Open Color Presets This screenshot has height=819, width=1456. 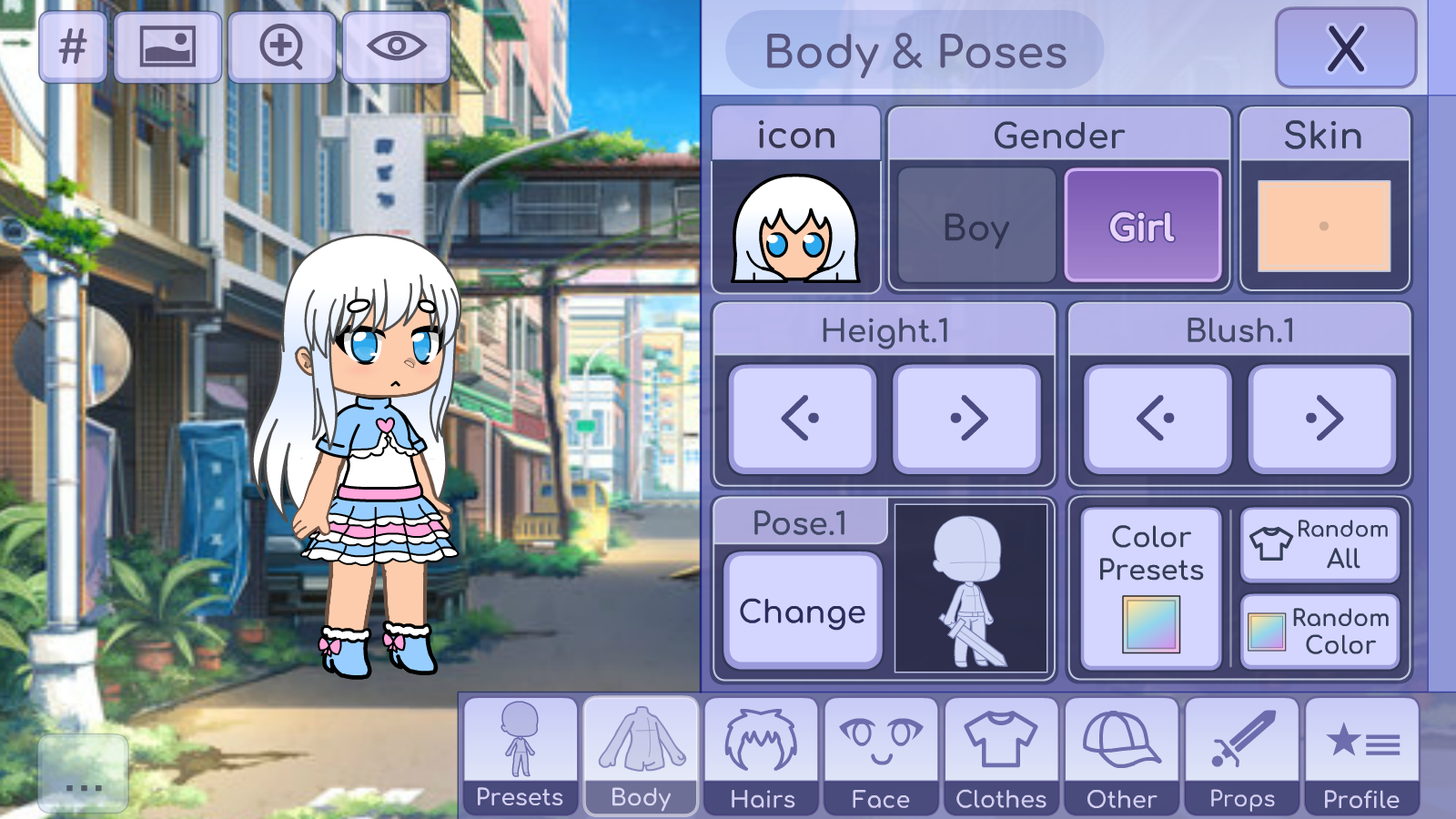point(1150,588)
